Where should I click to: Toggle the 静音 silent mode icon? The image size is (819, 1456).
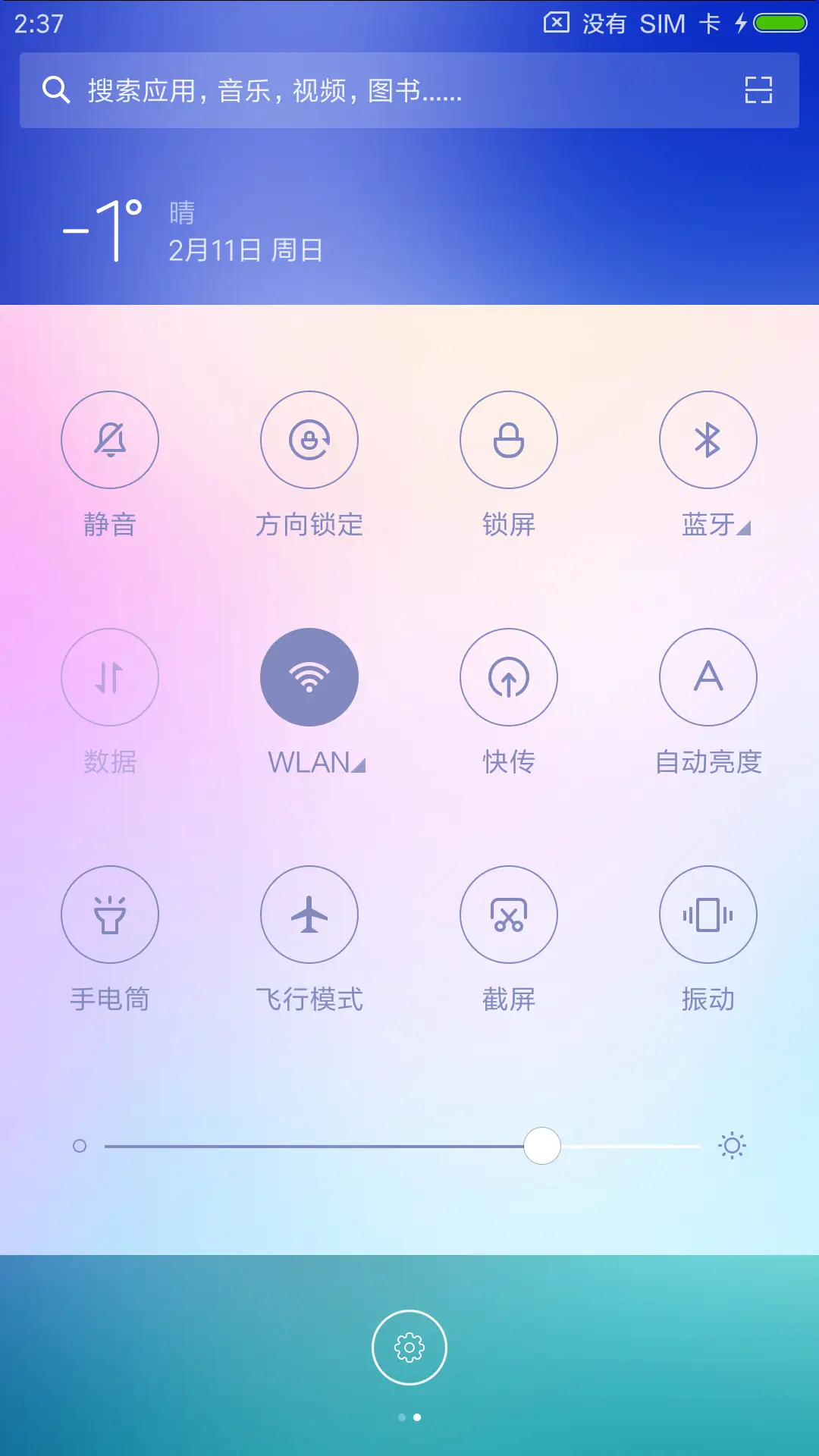110,440
